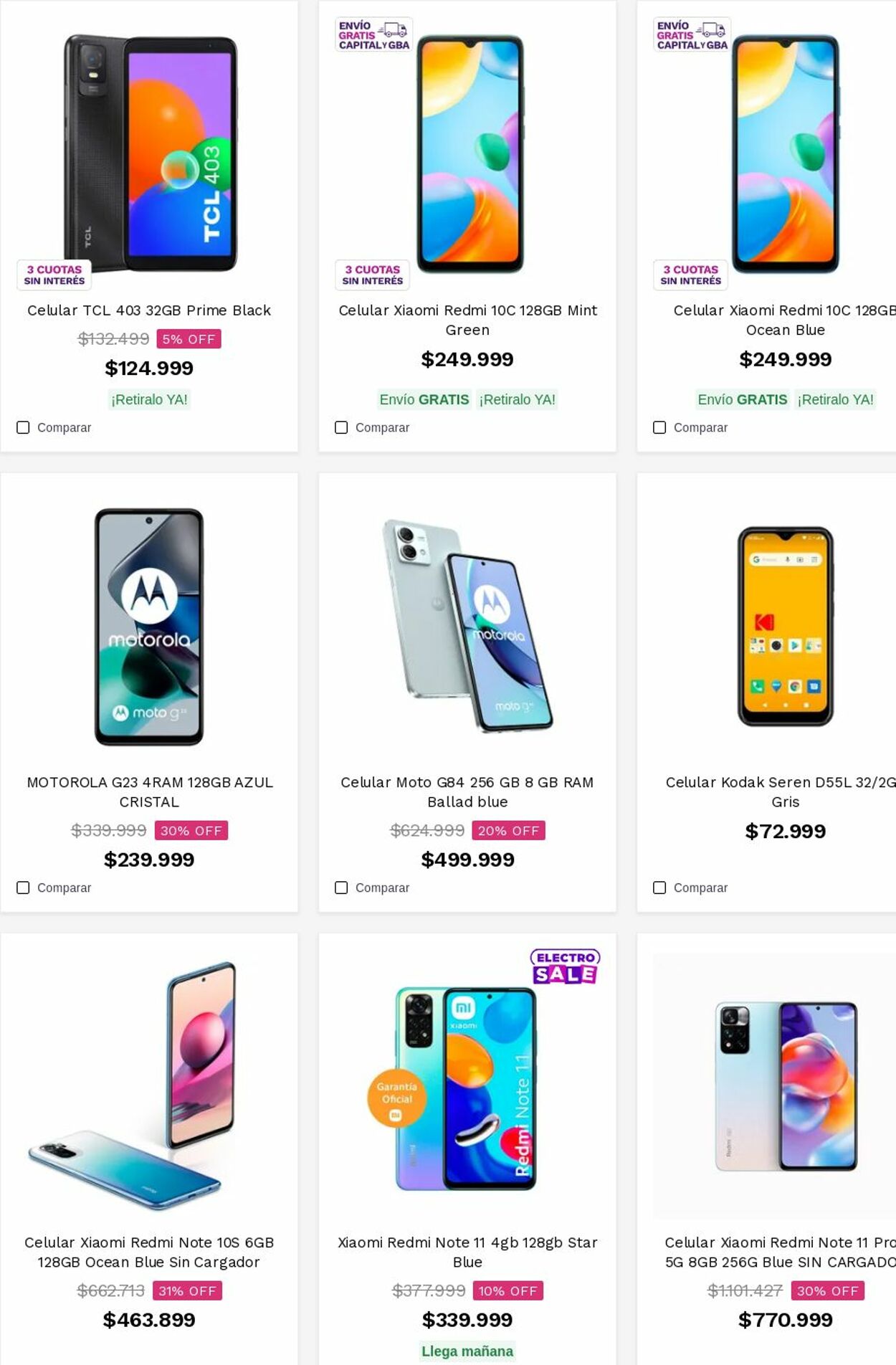Check Comparar for Motorola G23 Azul Cristal
This screenshot has height=1365, width=896.
[x=24, y=888]
